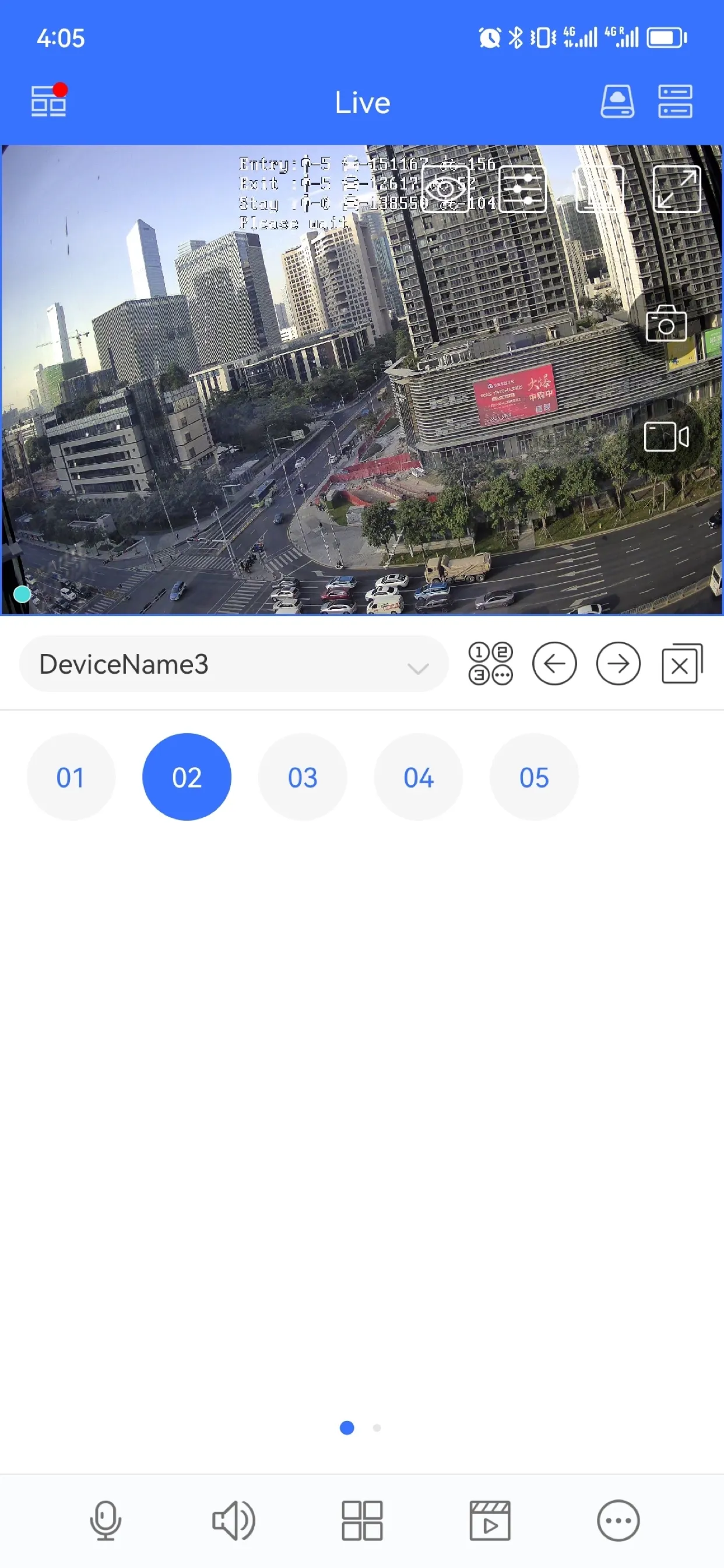Select channel 03
This screenshot has height=1568, width=724.
pos(303,778)
